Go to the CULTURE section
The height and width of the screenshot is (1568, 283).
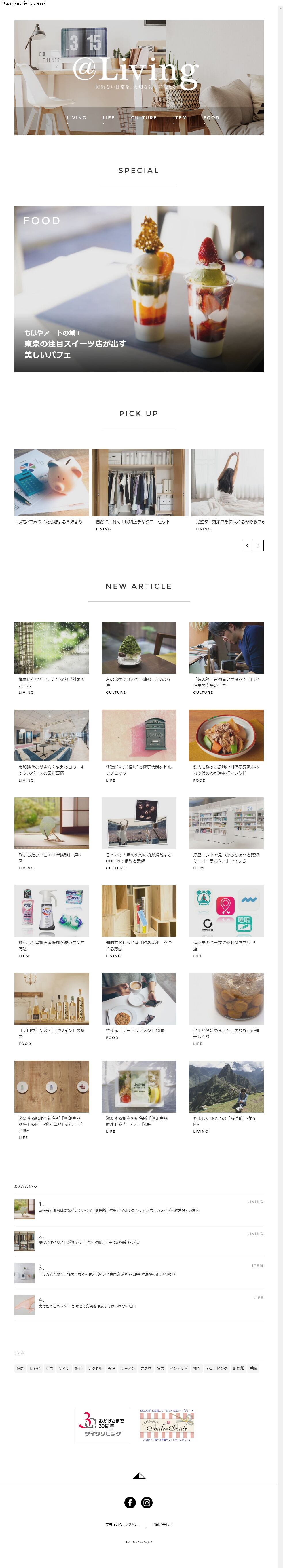pos(144,117)
